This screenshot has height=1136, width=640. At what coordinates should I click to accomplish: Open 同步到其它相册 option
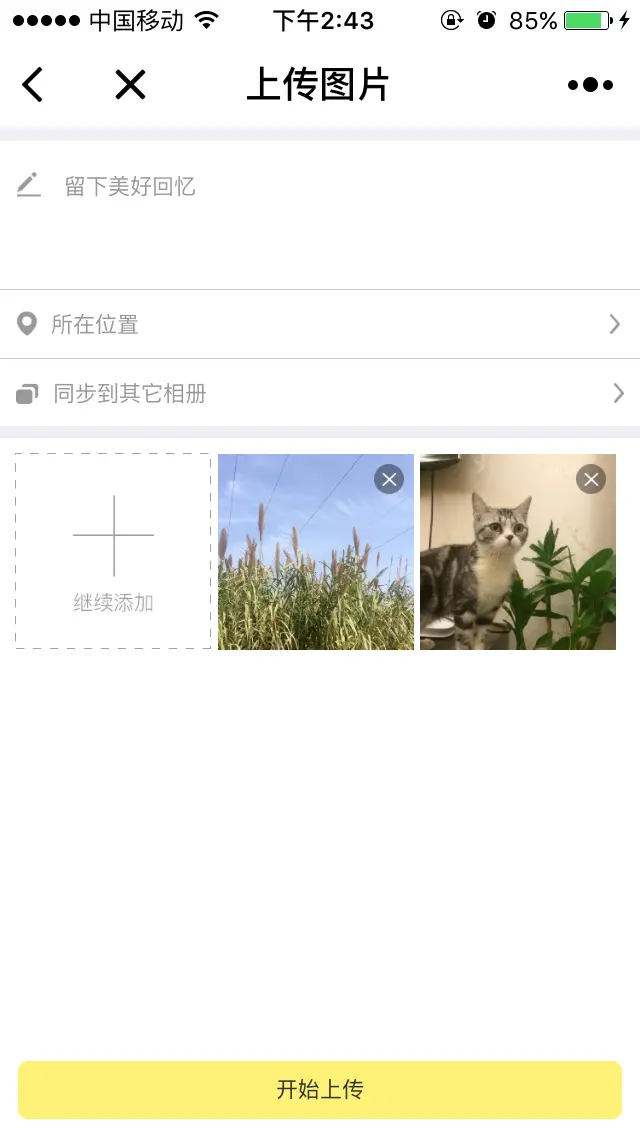(x=320, y=393)
